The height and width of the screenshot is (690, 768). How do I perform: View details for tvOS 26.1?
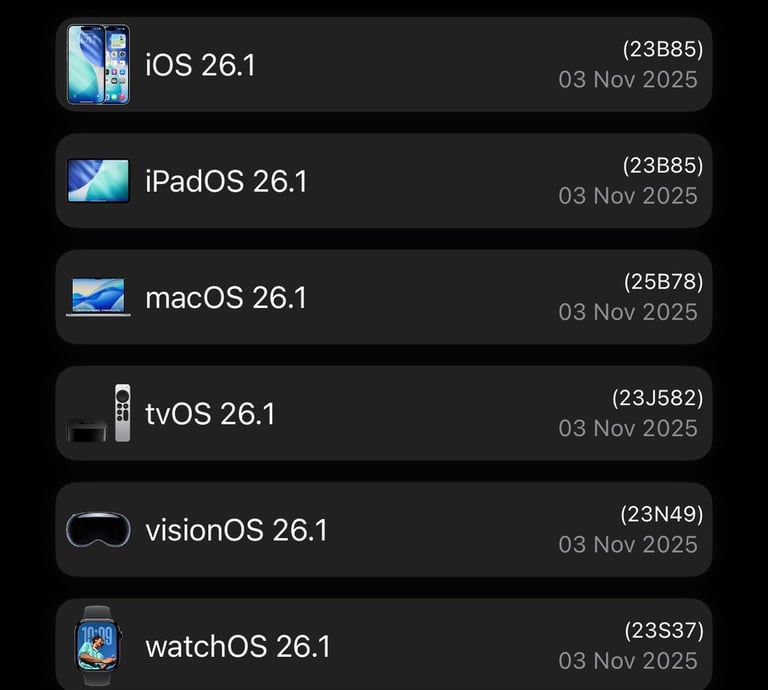pos(384,413)
